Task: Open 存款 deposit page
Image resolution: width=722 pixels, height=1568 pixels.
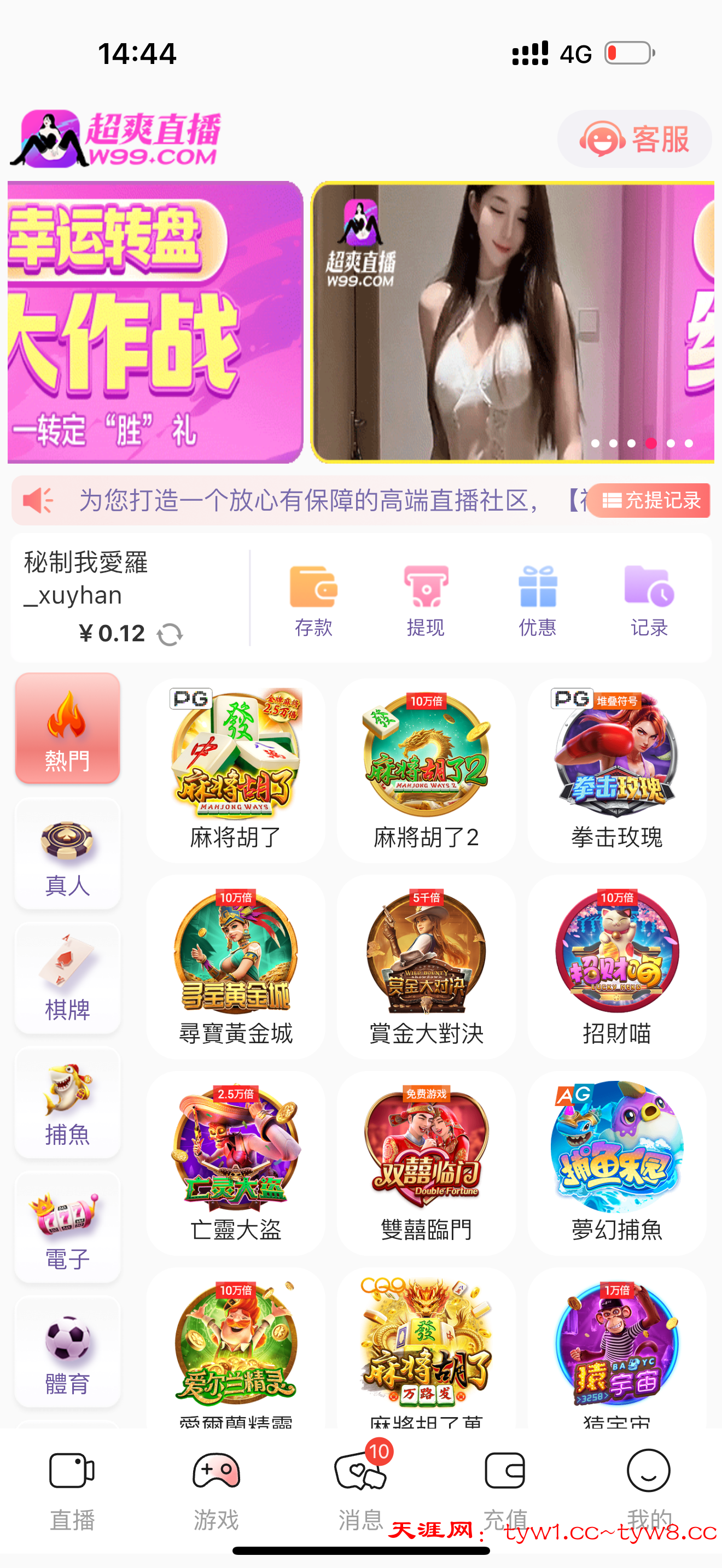Action: coord(313,600)
